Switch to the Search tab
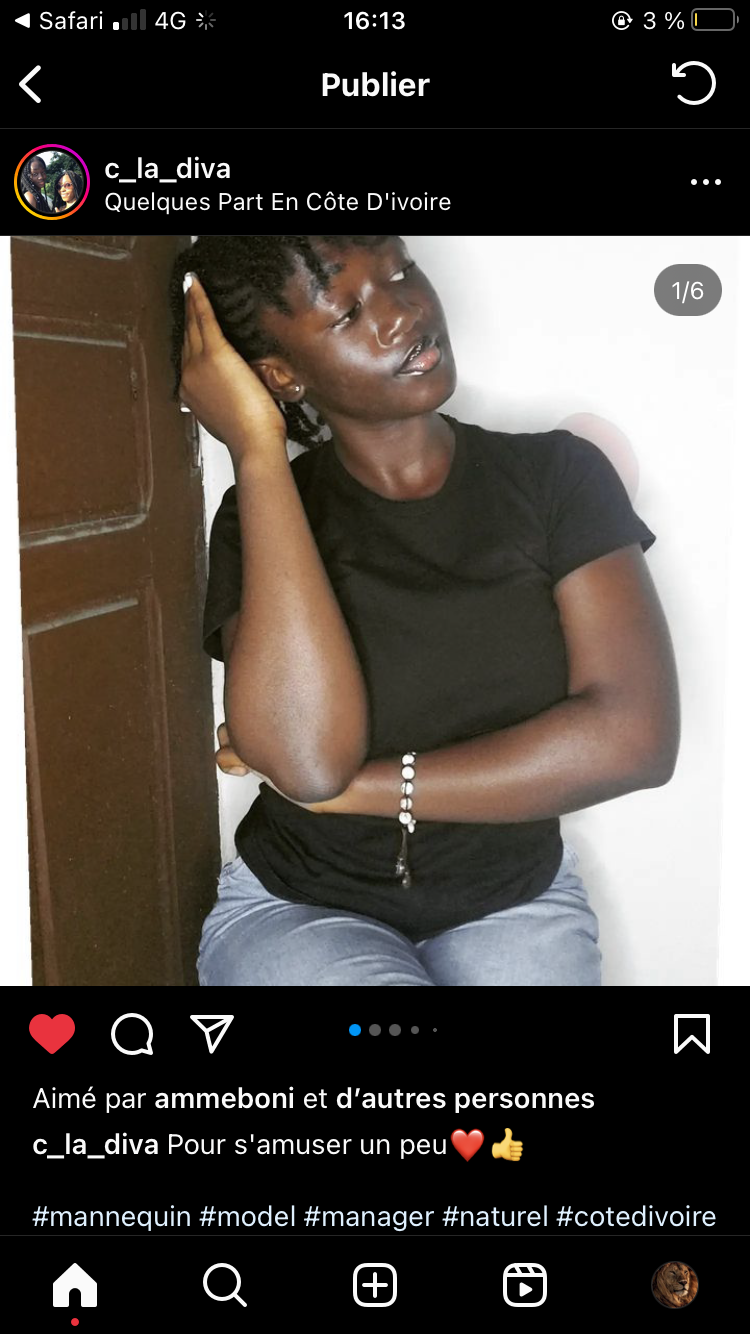The height and width of the screenshot is (1334, 750). [225, 1285]
